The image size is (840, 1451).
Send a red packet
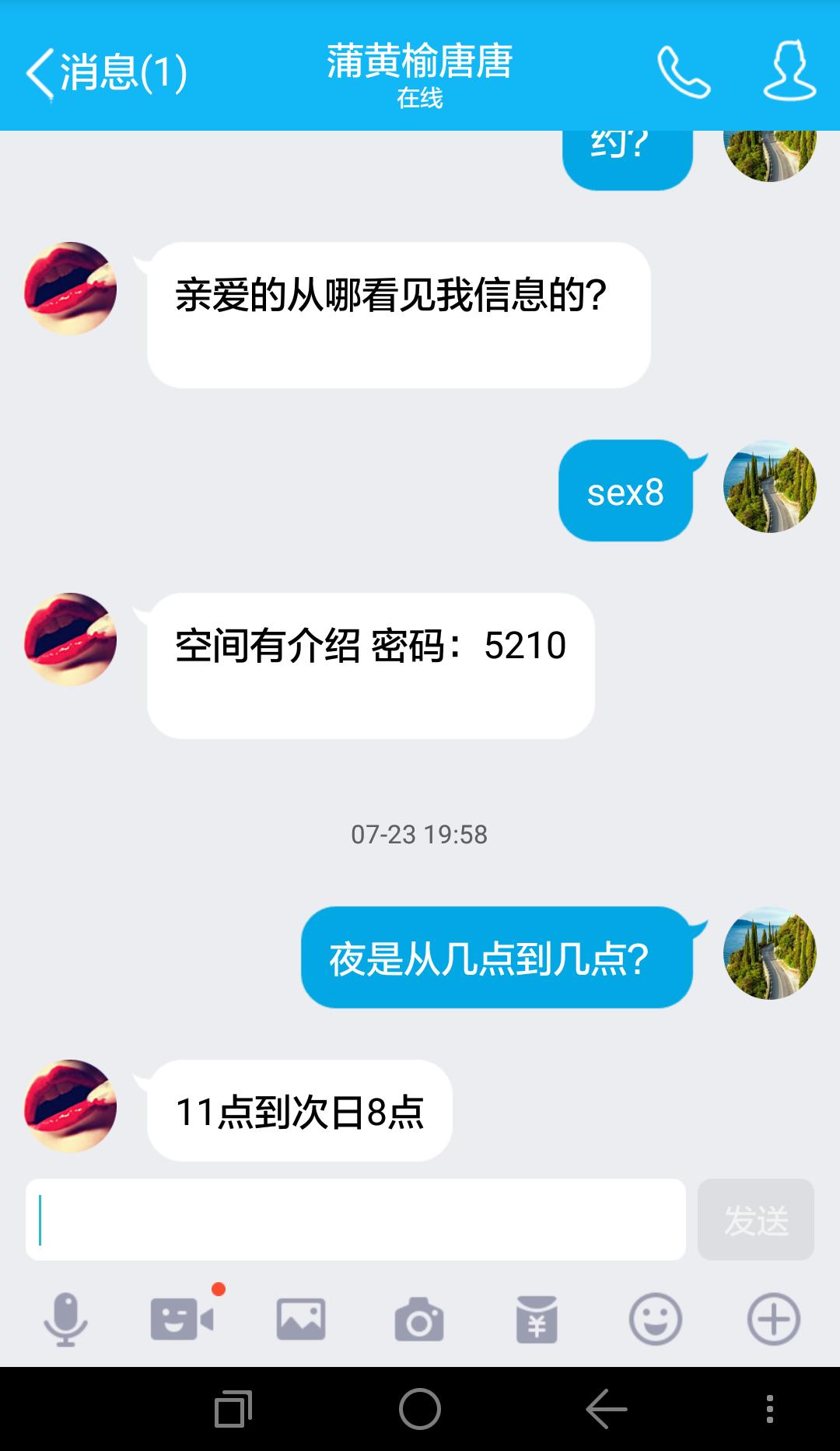coord(537,1320)
